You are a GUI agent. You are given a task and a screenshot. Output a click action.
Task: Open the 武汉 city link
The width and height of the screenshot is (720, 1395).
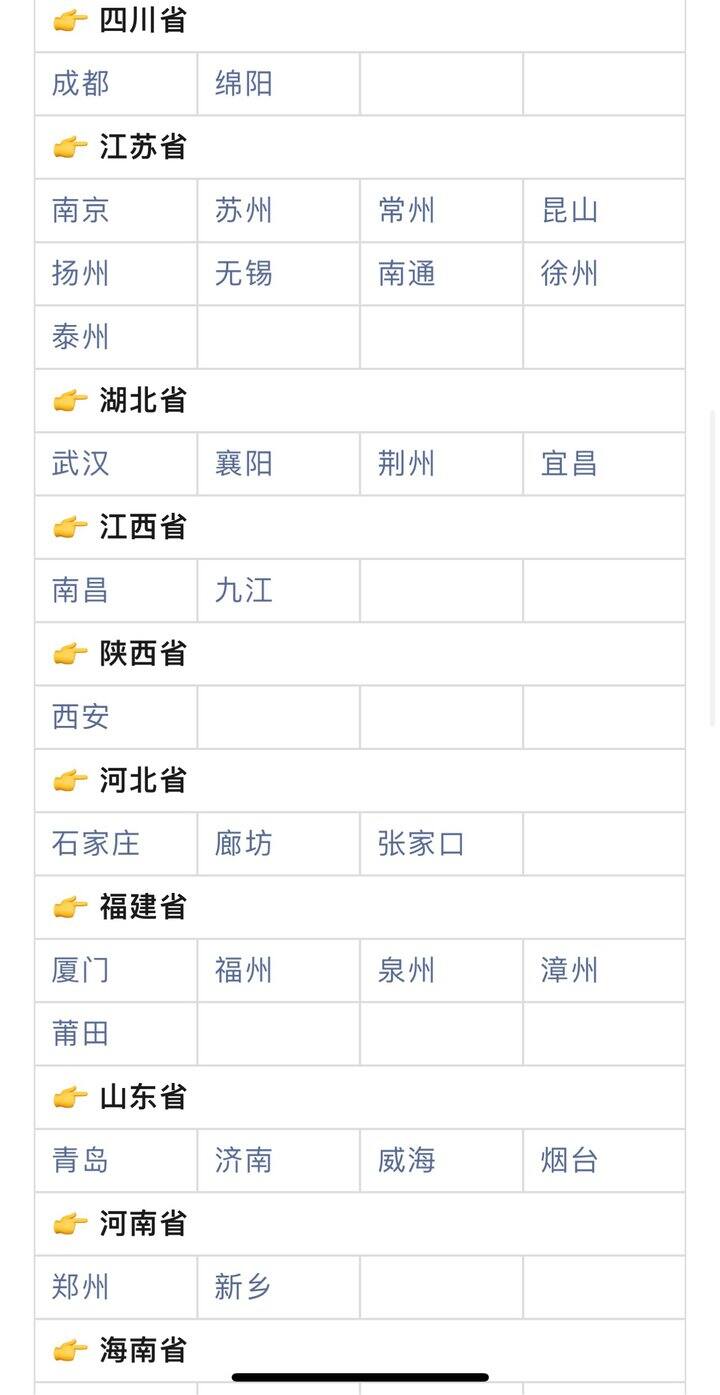coord(81,464)
